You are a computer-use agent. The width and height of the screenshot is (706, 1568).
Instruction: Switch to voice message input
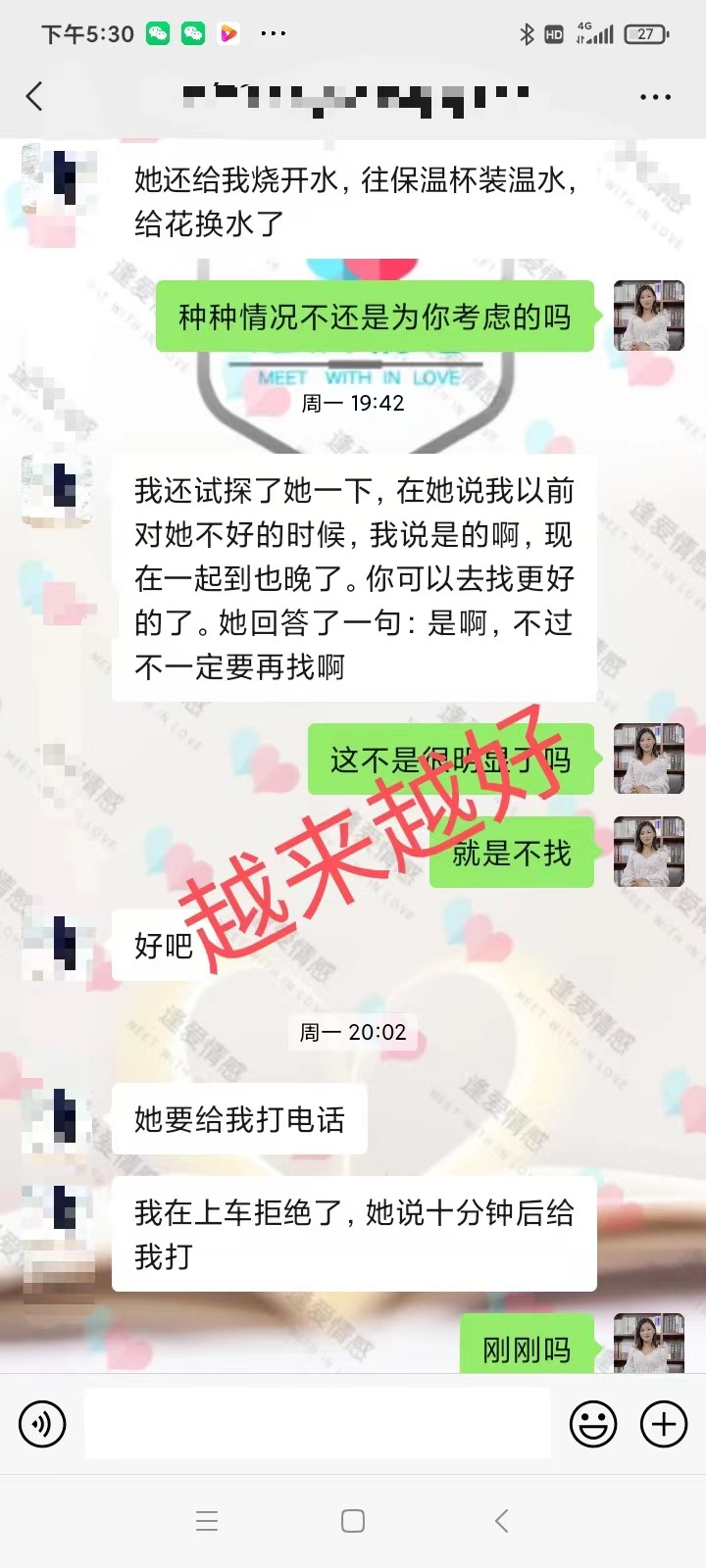click(42, 1423)
